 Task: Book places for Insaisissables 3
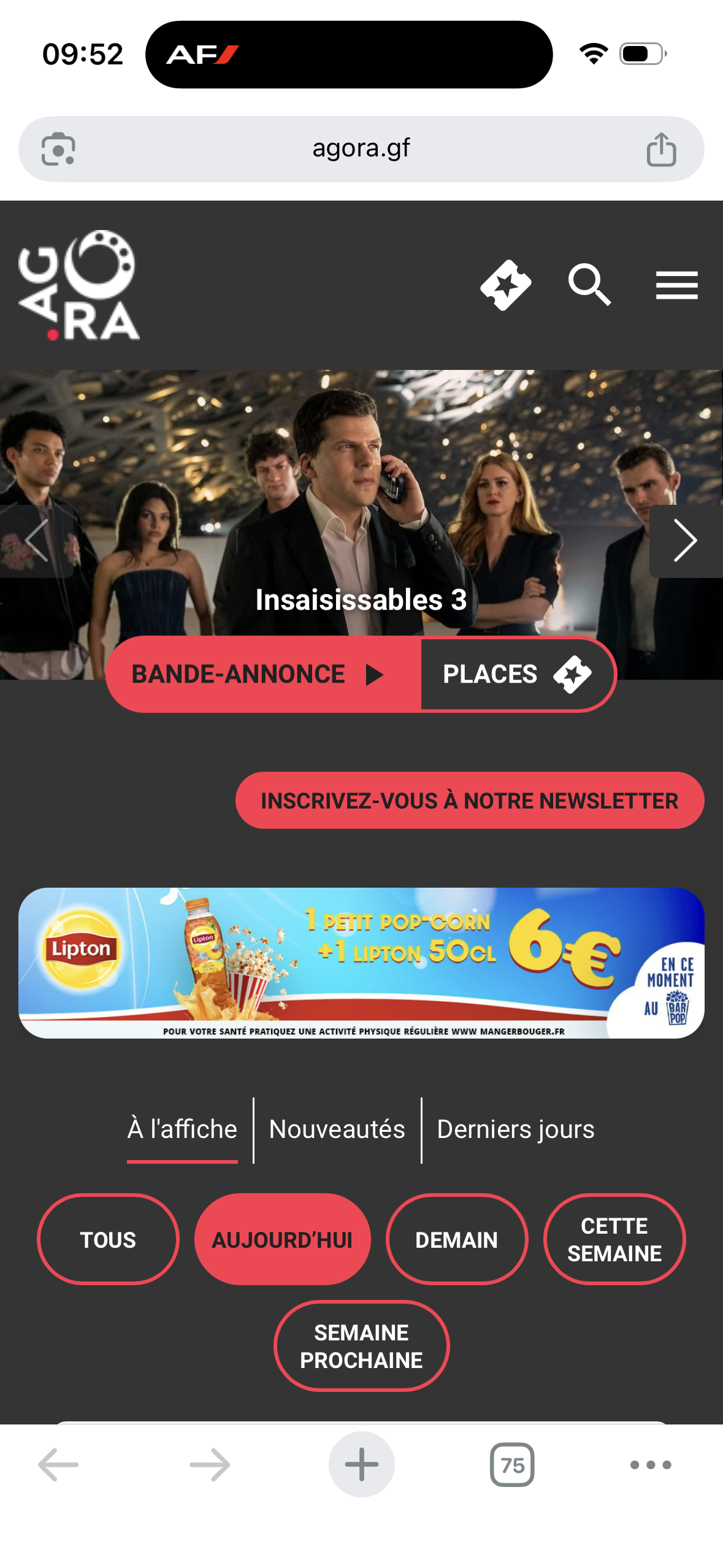tap(517, 674)
